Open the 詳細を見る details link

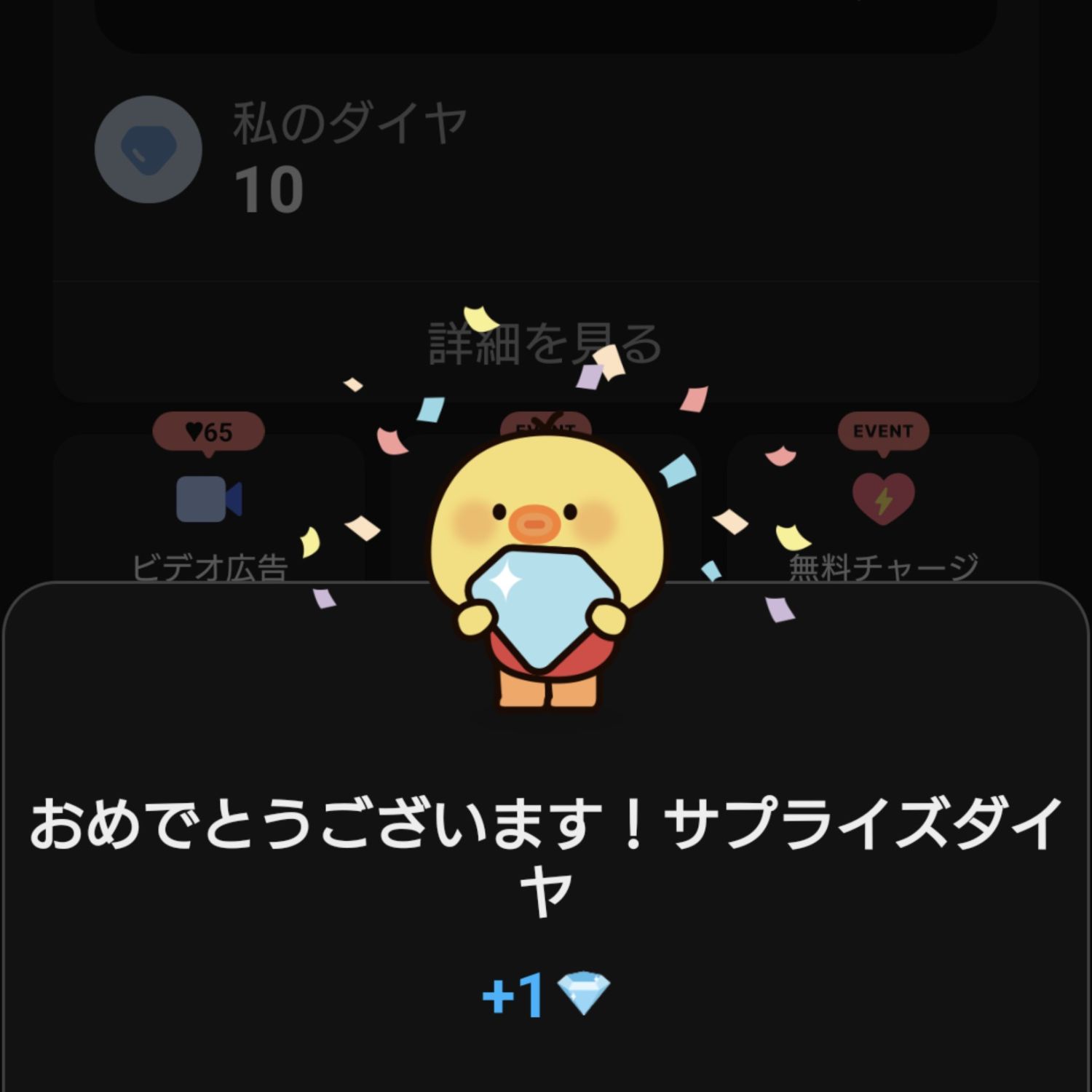coord(545,344)
